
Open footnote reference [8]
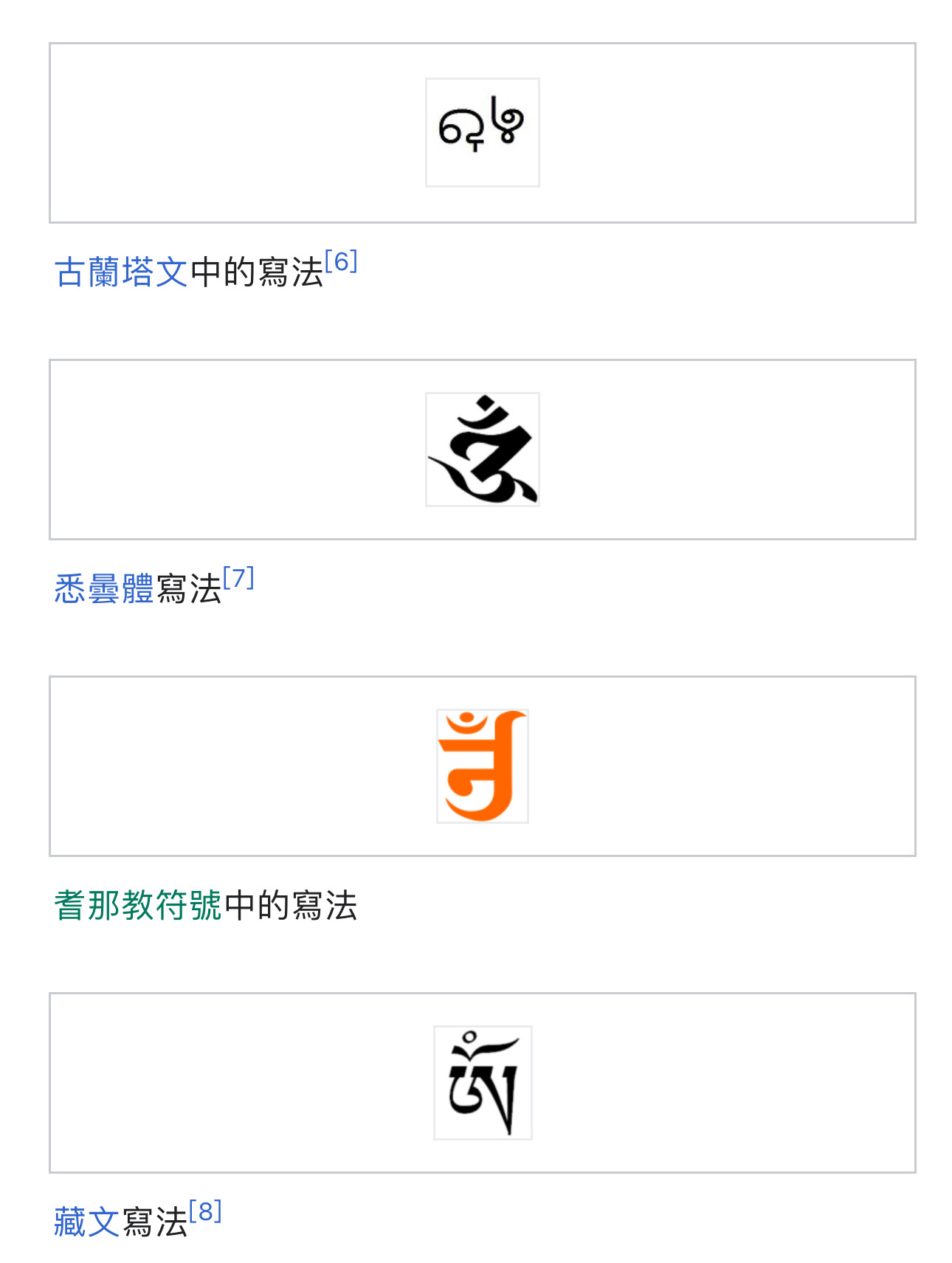point(205,1211)
